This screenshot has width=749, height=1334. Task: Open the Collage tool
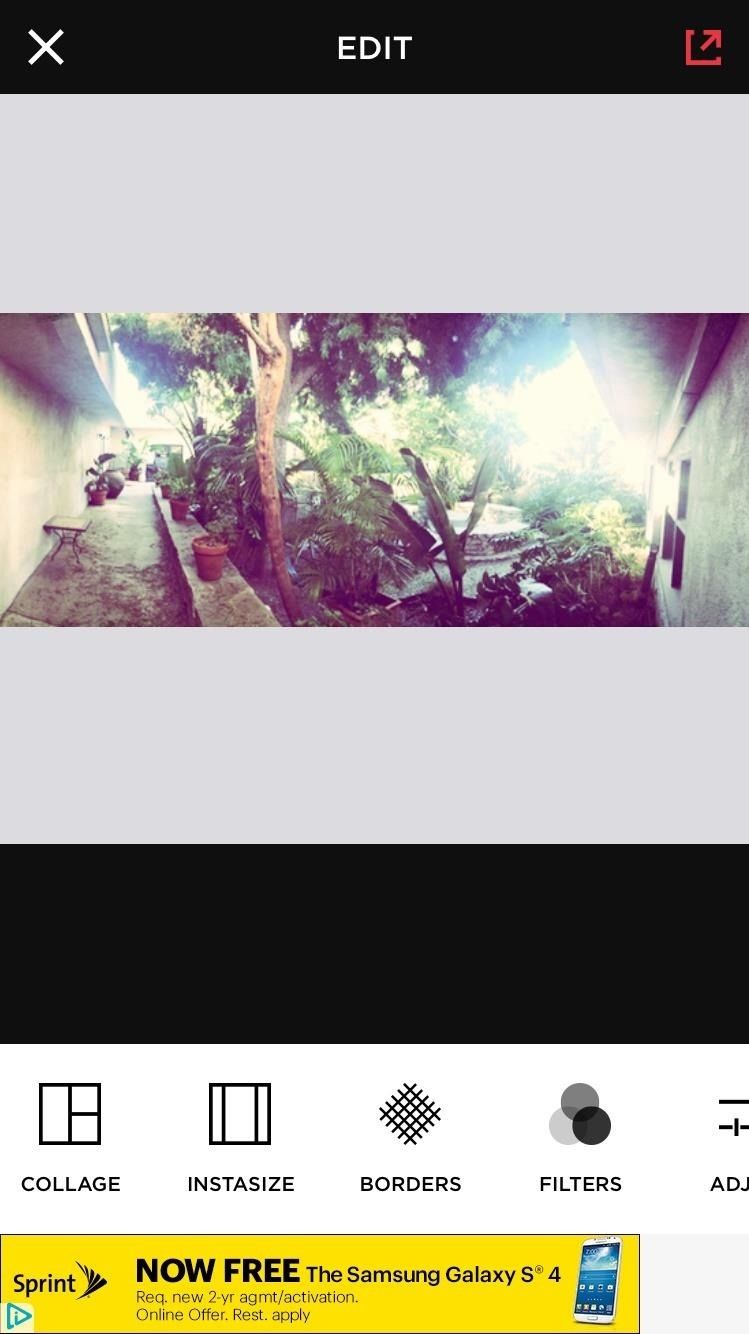pyautogui.click(x=70, y=1137)
